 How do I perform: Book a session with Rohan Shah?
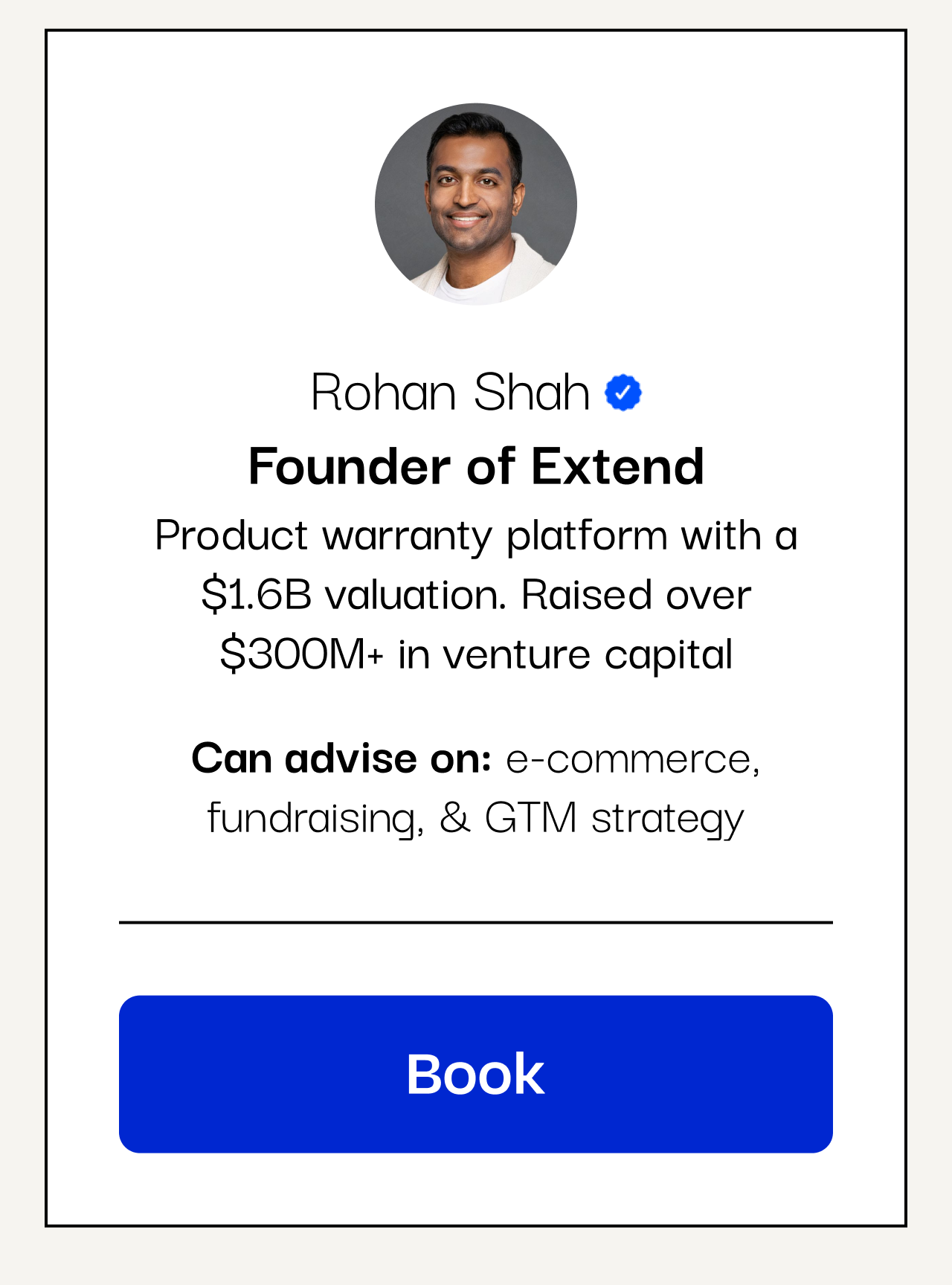point(475,1074)
